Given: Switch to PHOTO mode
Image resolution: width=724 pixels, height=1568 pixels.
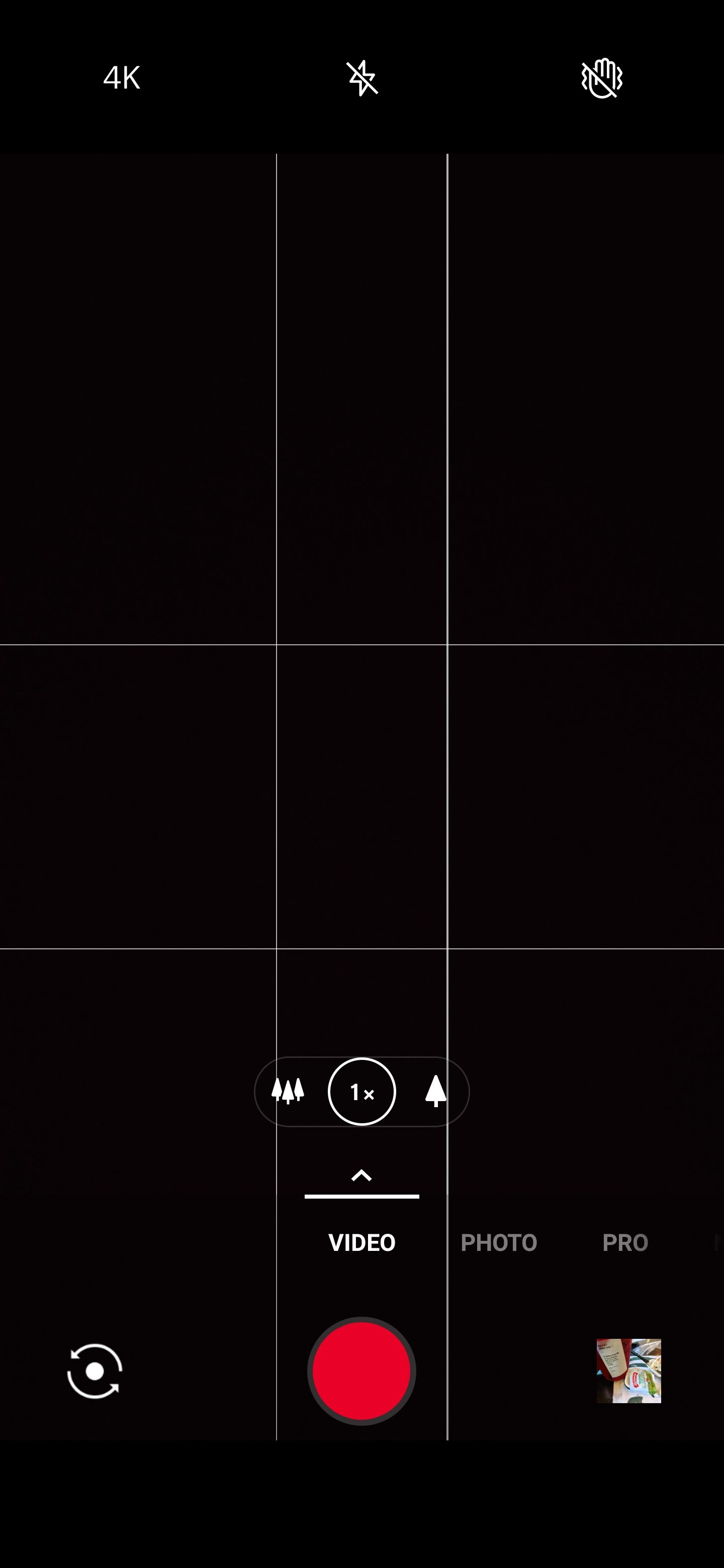Looking at the screenshot, I should point(499,1242).
